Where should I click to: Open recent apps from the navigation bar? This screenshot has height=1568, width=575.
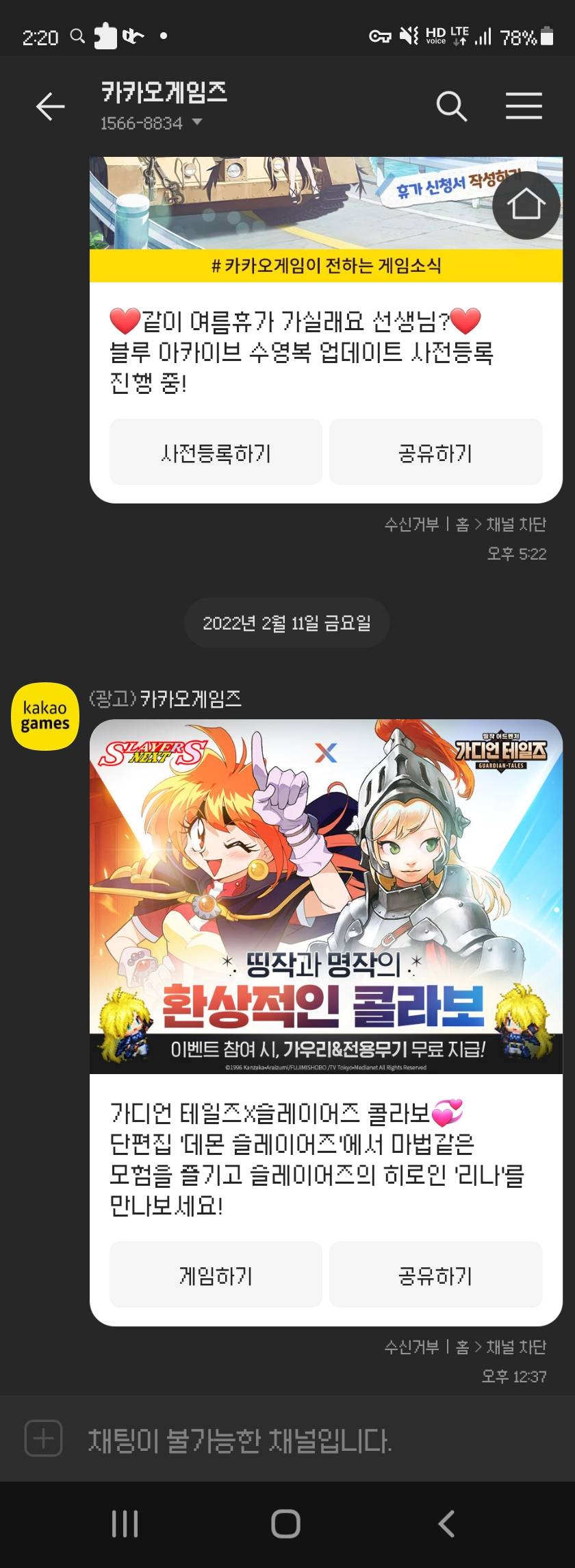[125, 1524]
